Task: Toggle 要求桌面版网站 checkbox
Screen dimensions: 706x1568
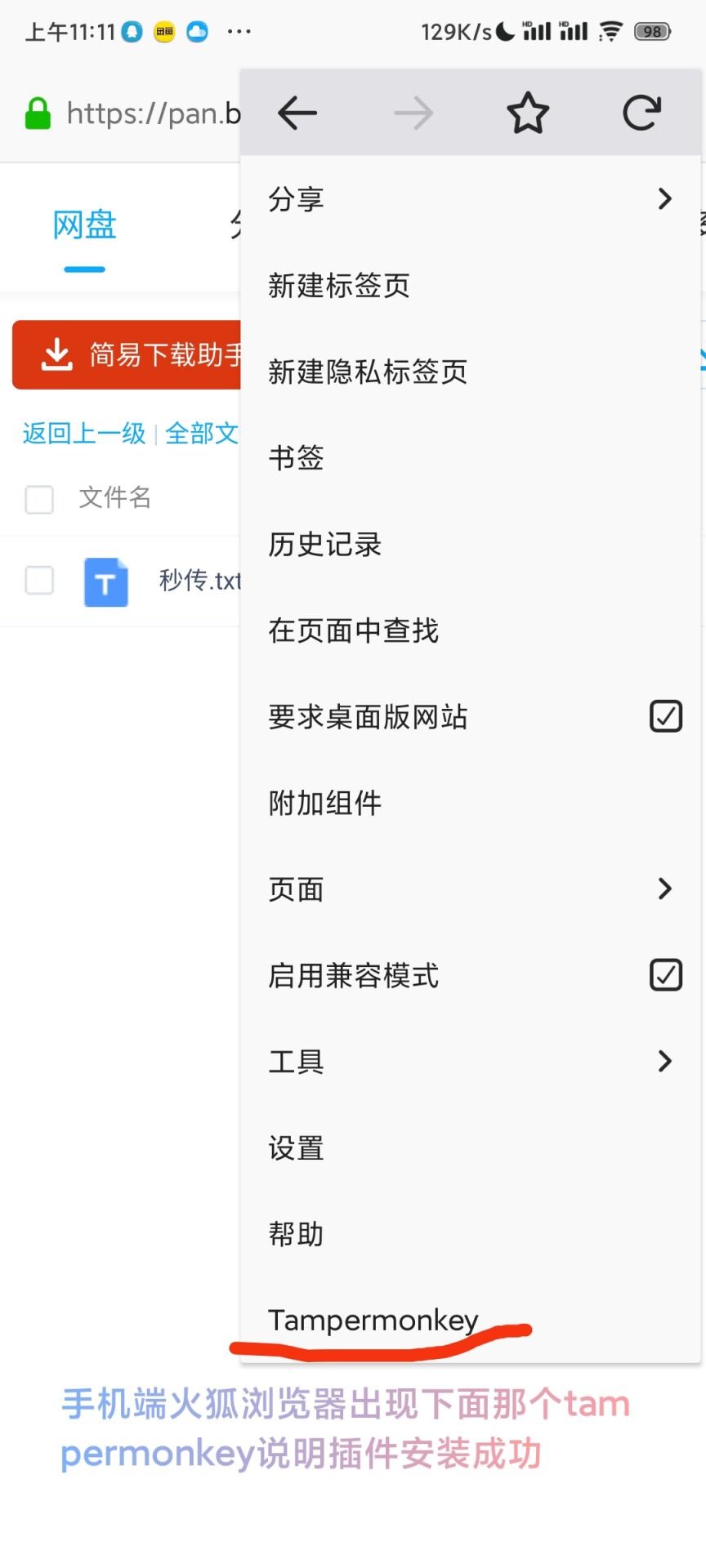Action: click(665, 716)
